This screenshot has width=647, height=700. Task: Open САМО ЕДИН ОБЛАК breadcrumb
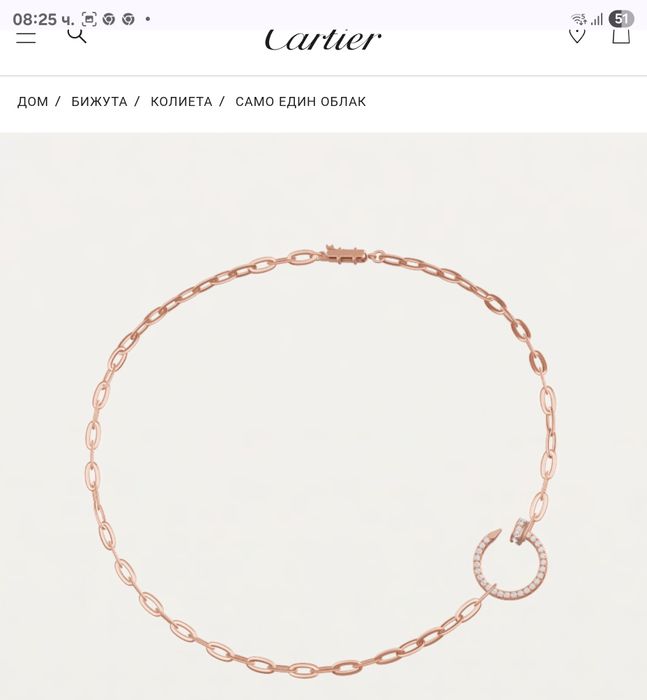pyautogui.click(x=300, y=102)
